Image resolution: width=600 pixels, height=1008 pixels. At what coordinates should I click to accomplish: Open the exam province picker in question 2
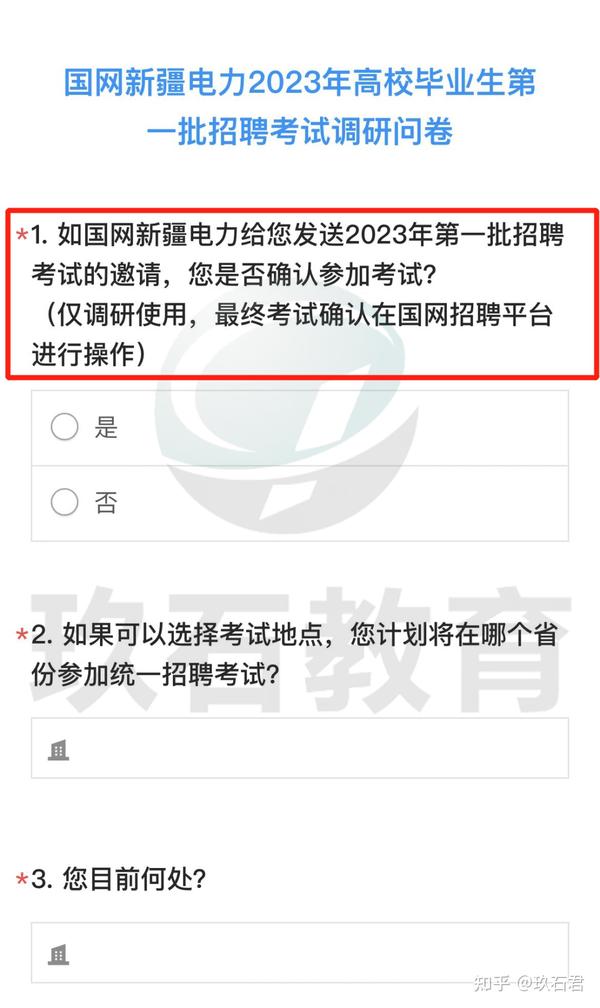coord(300,748)
